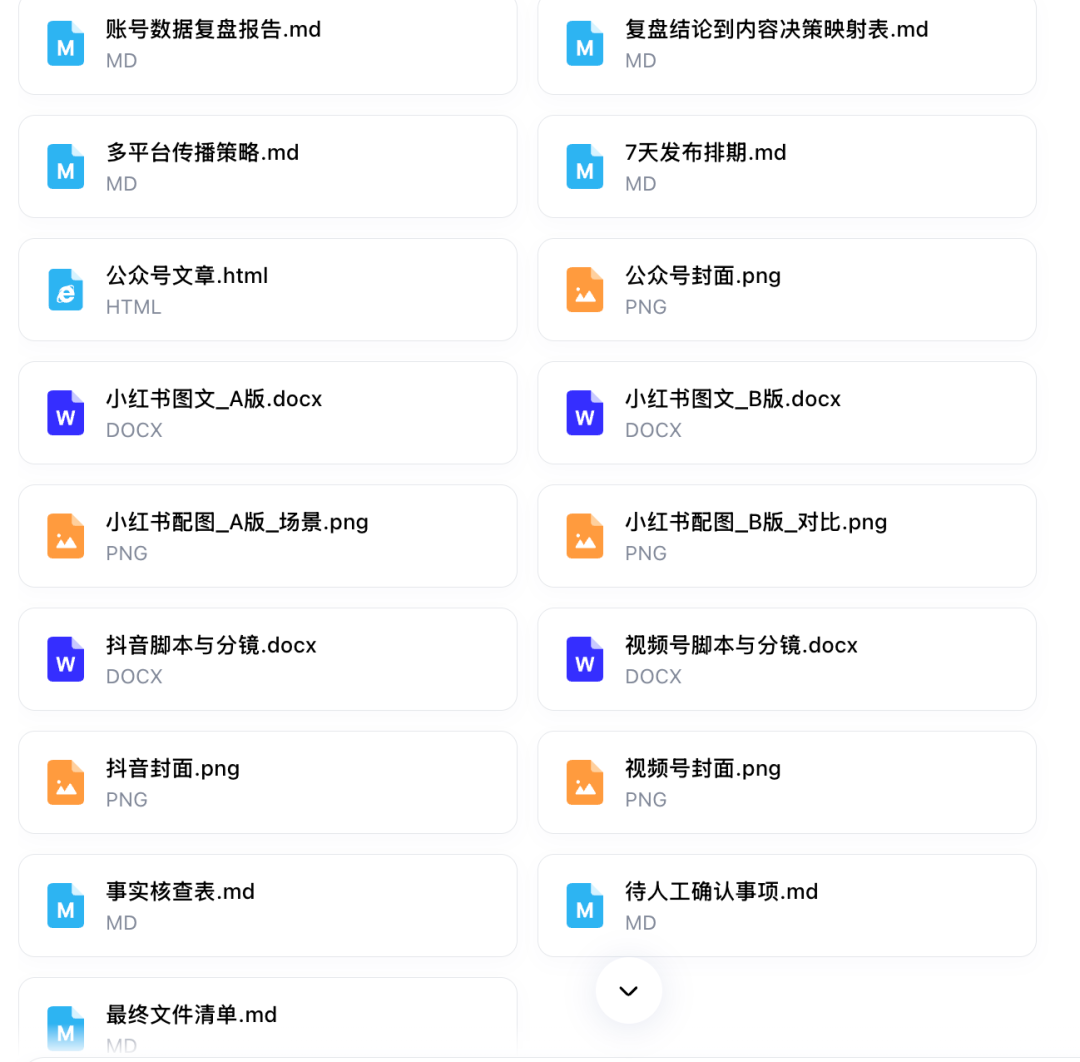This screenshot has height=1062, width=1080.
Task: Open 账号数据复盘报告.md file
Action: [267, 44]
